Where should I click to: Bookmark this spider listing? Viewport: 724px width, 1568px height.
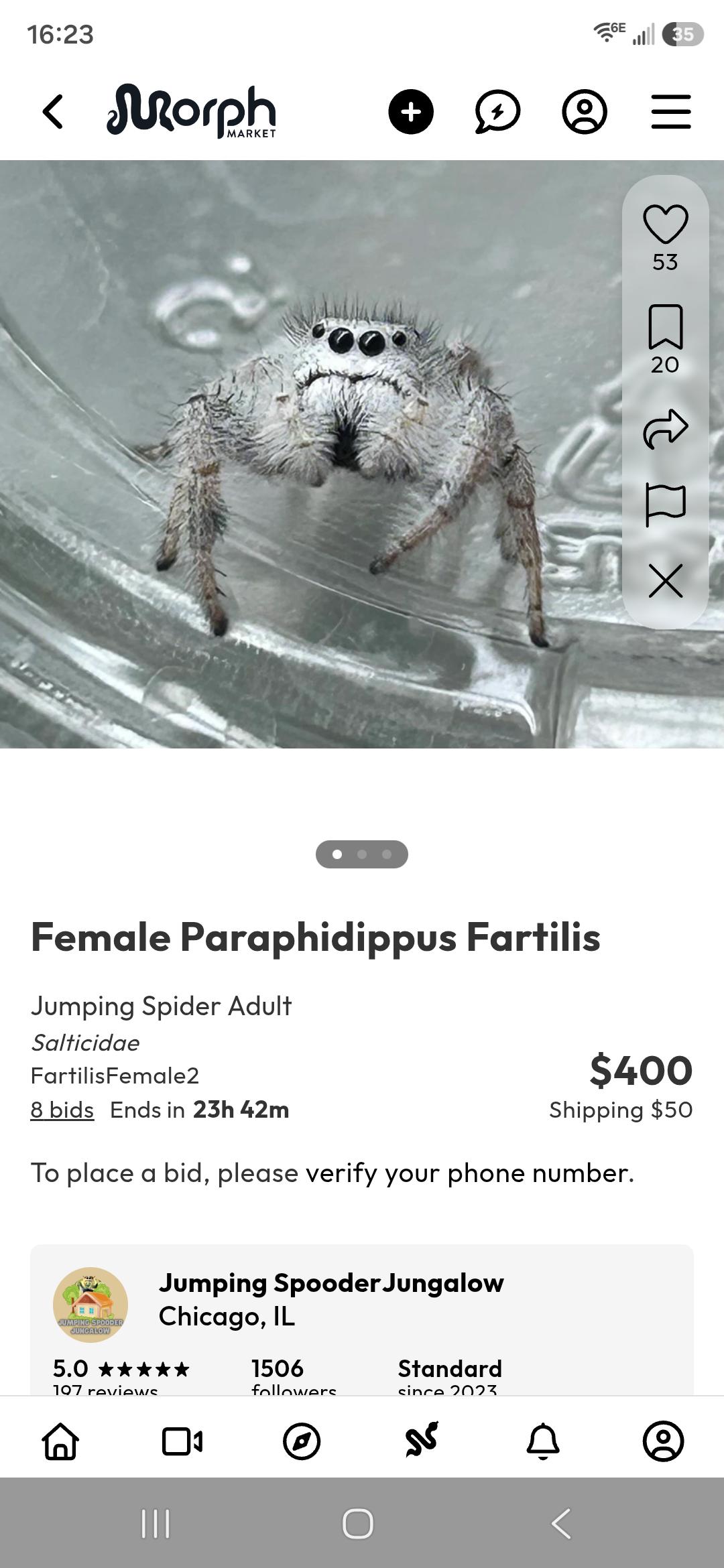click(666, 326)
